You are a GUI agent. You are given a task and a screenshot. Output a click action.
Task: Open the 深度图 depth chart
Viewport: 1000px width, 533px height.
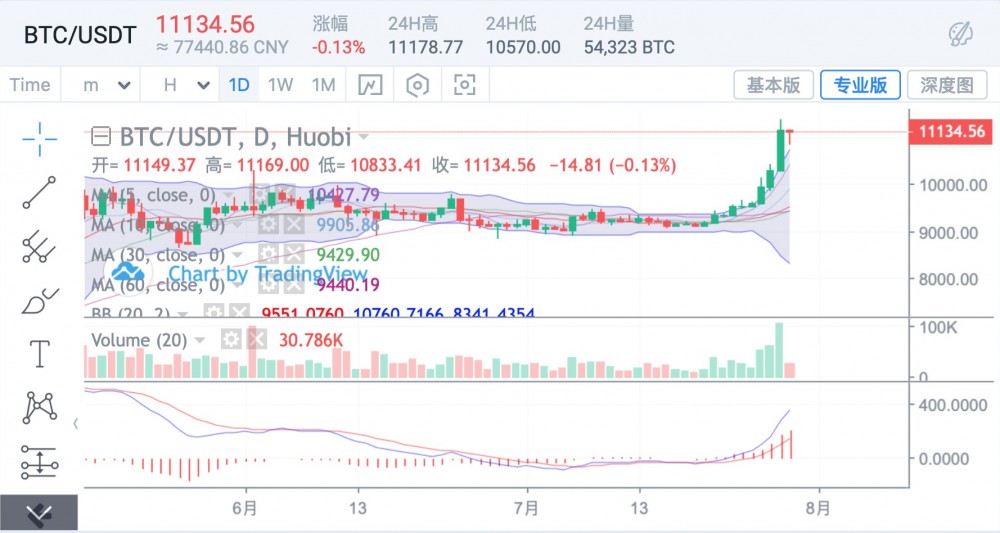[x=946, y=85]
